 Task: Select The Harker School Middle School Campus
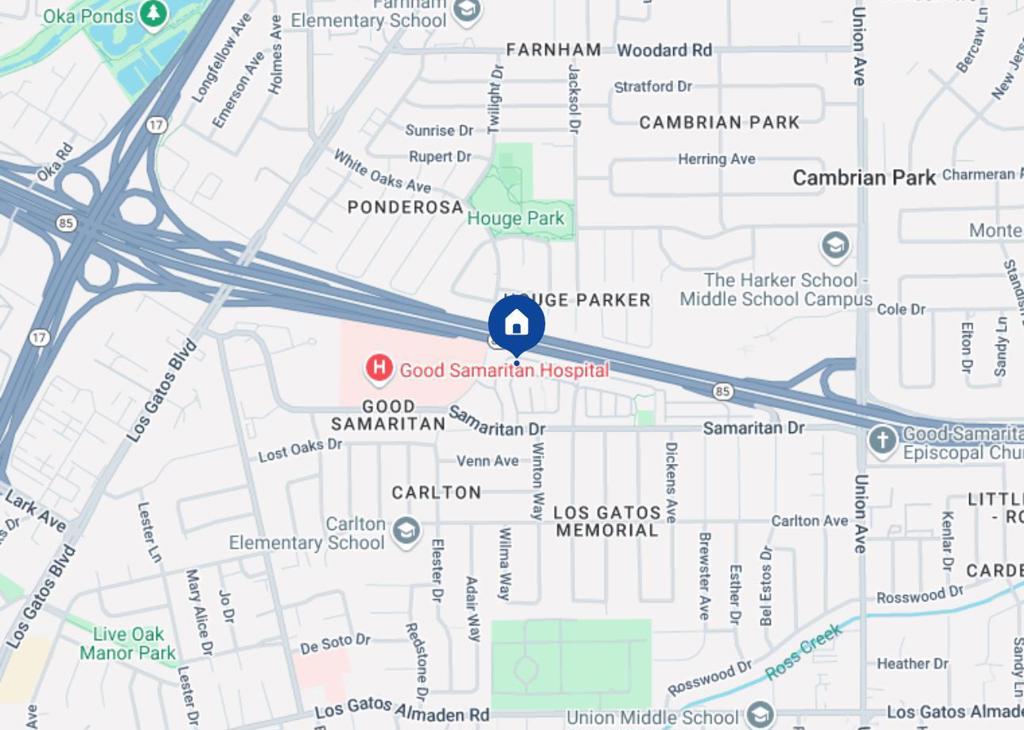pos(835,246)
